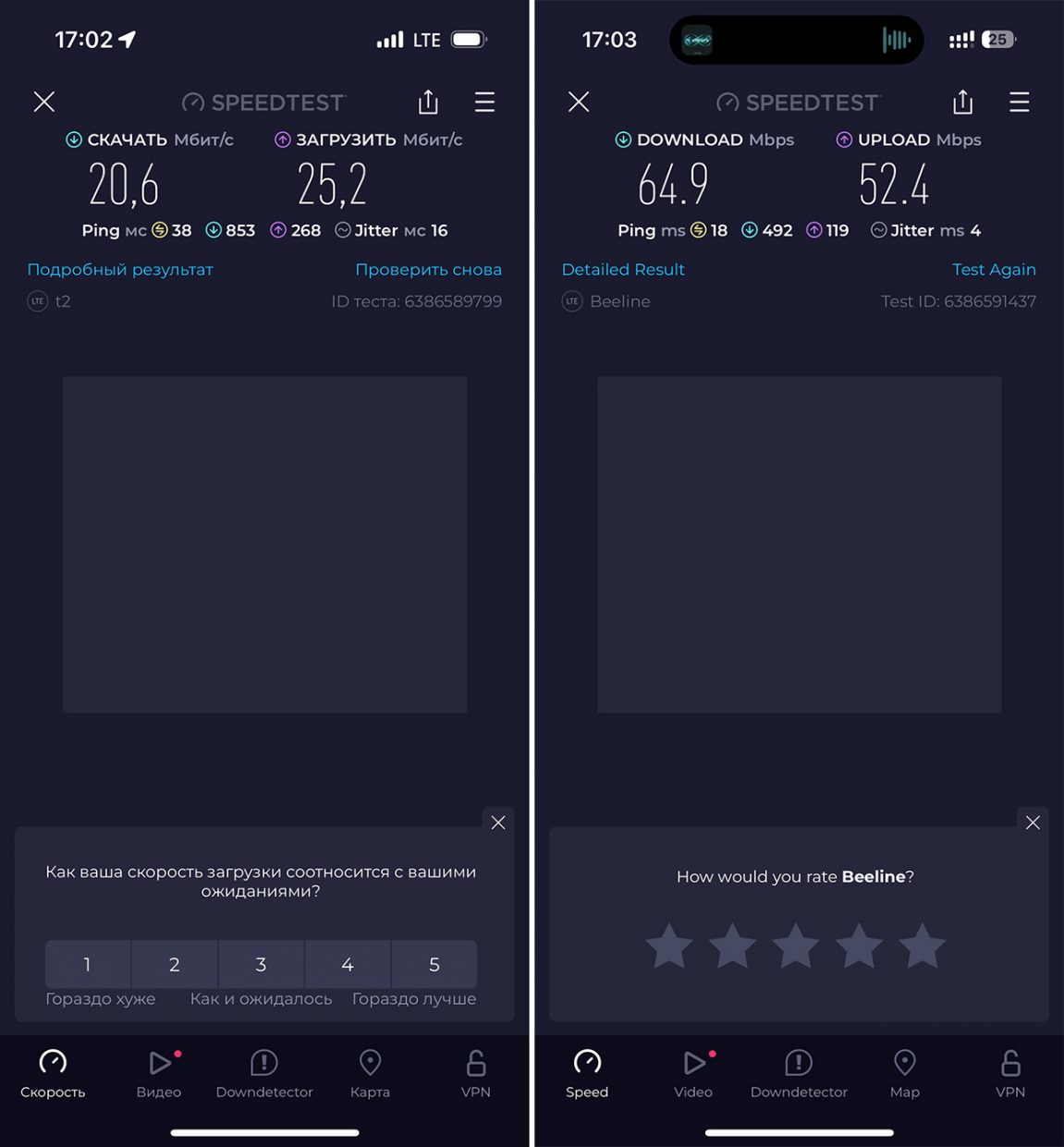
Task: Dismiss the Russian expectations survey card
Action: point(498,823)
